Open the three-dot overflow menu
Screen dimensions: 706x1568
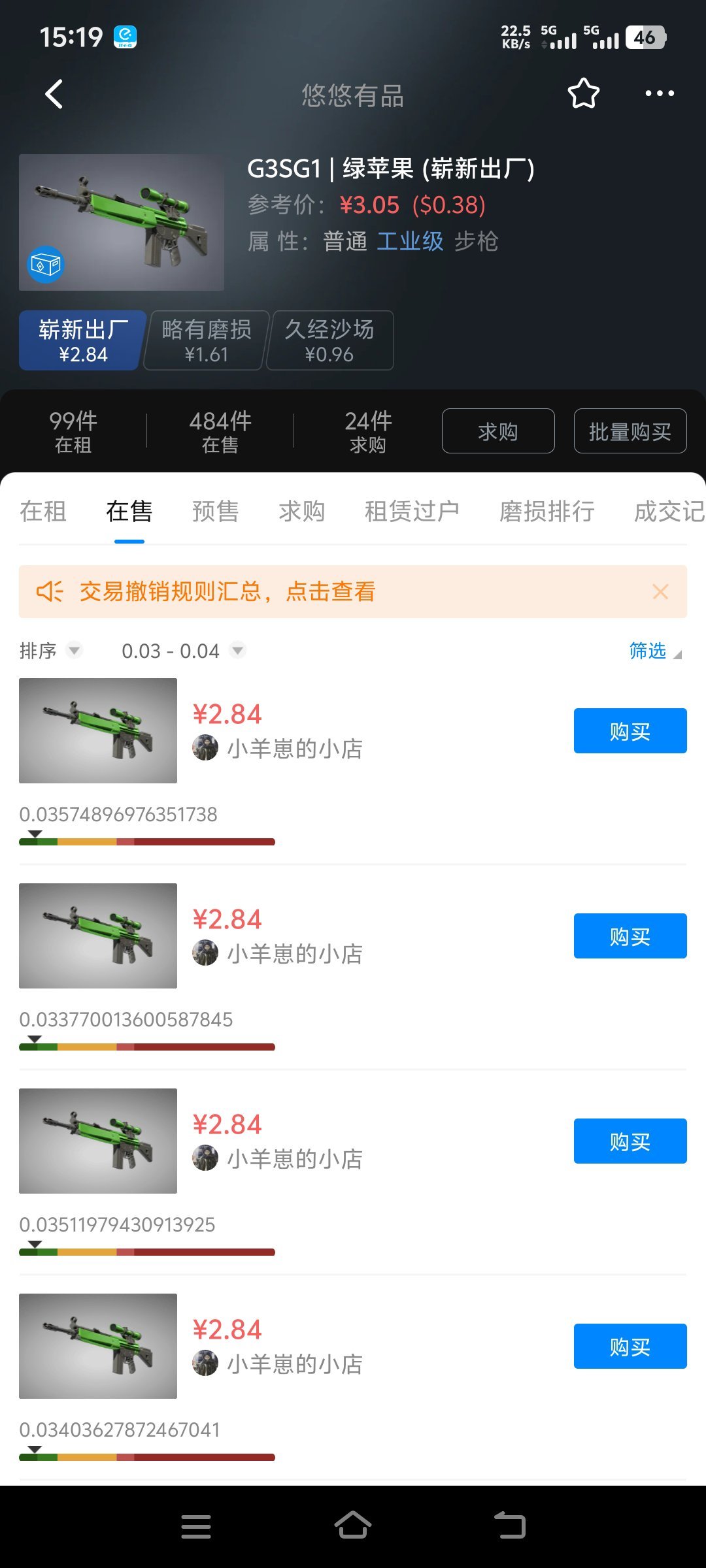coord(659,93)
